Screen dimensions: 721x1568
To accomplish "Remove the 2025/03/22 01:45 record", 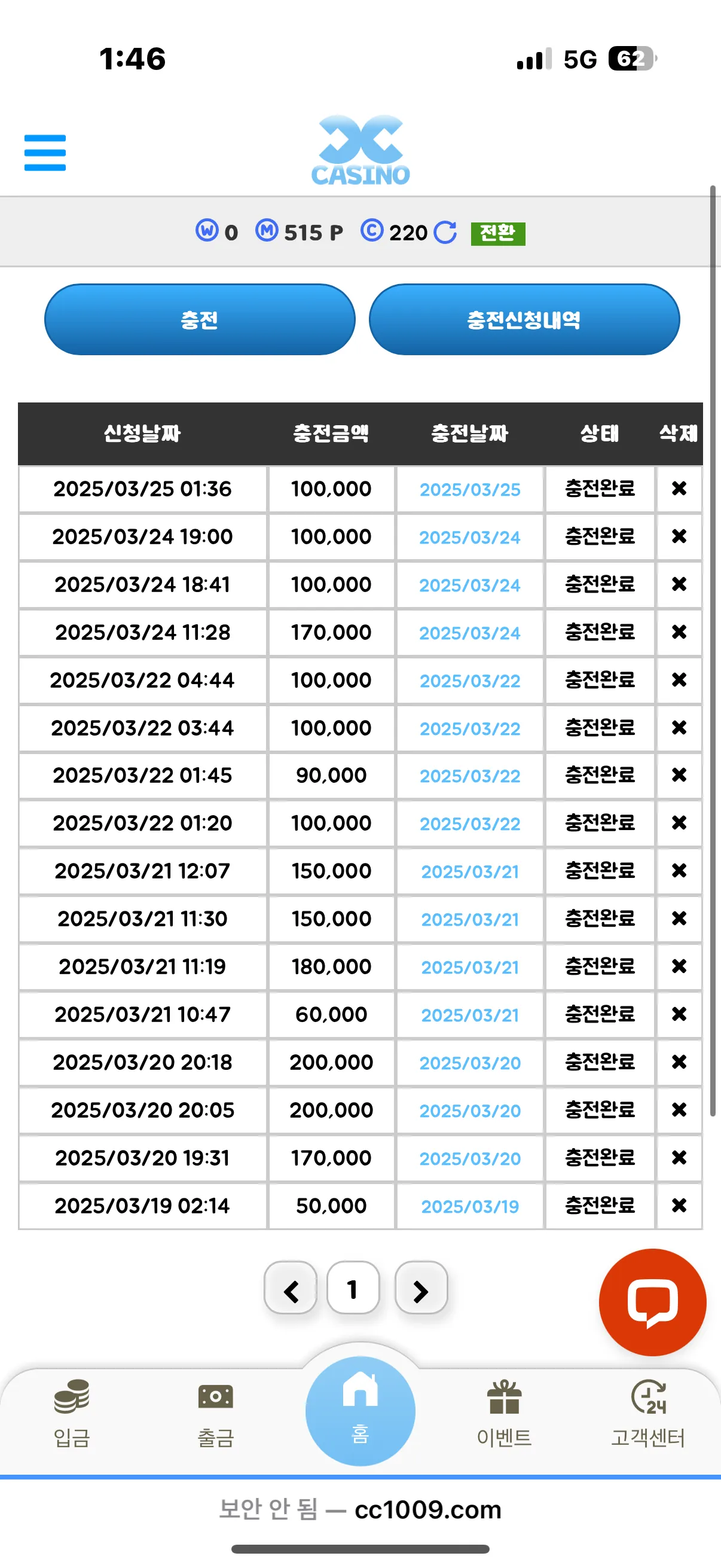I will [679, 775].
